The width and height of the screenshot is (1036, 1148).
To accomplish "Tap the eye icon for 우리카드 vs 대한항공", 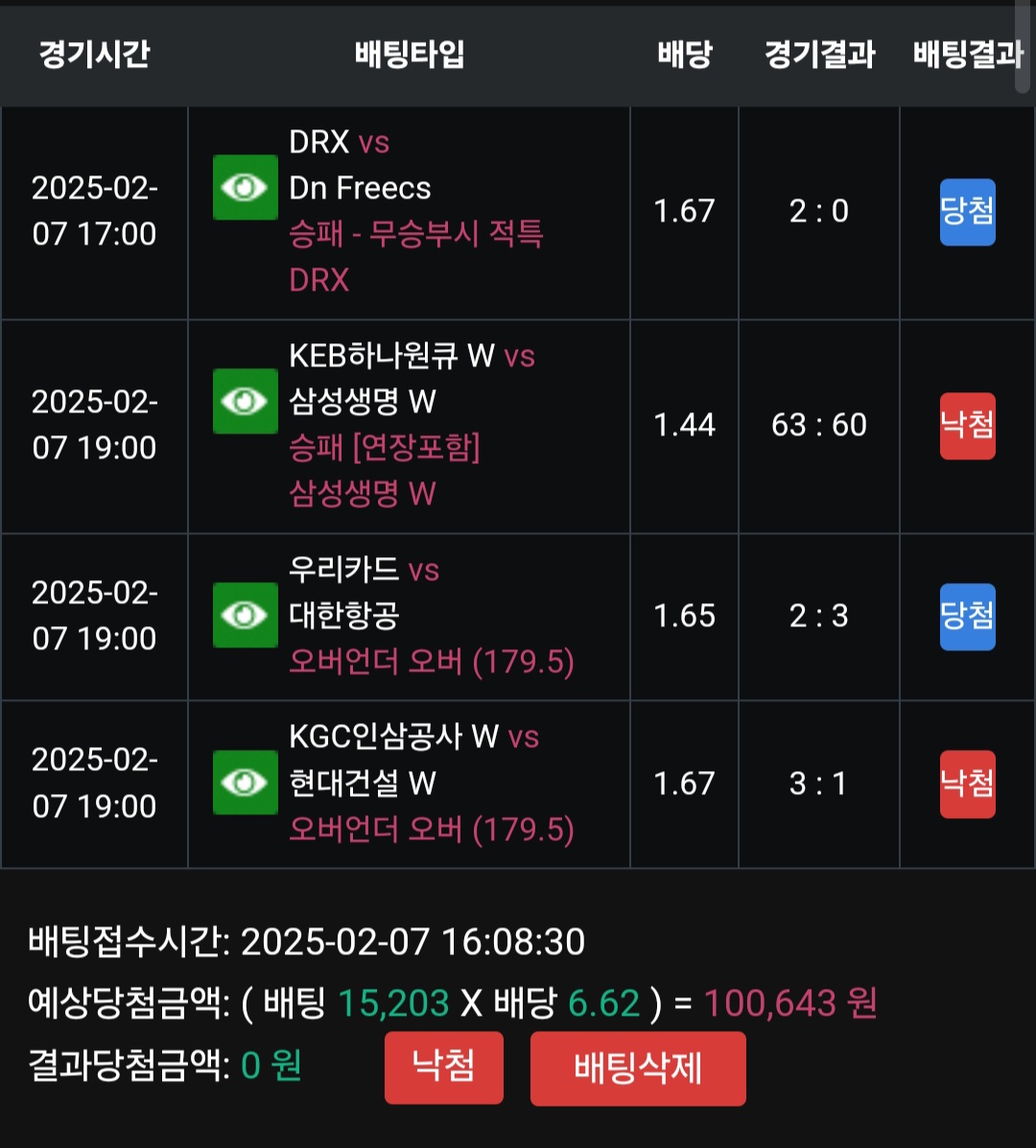I will click(x=245, y=615).
